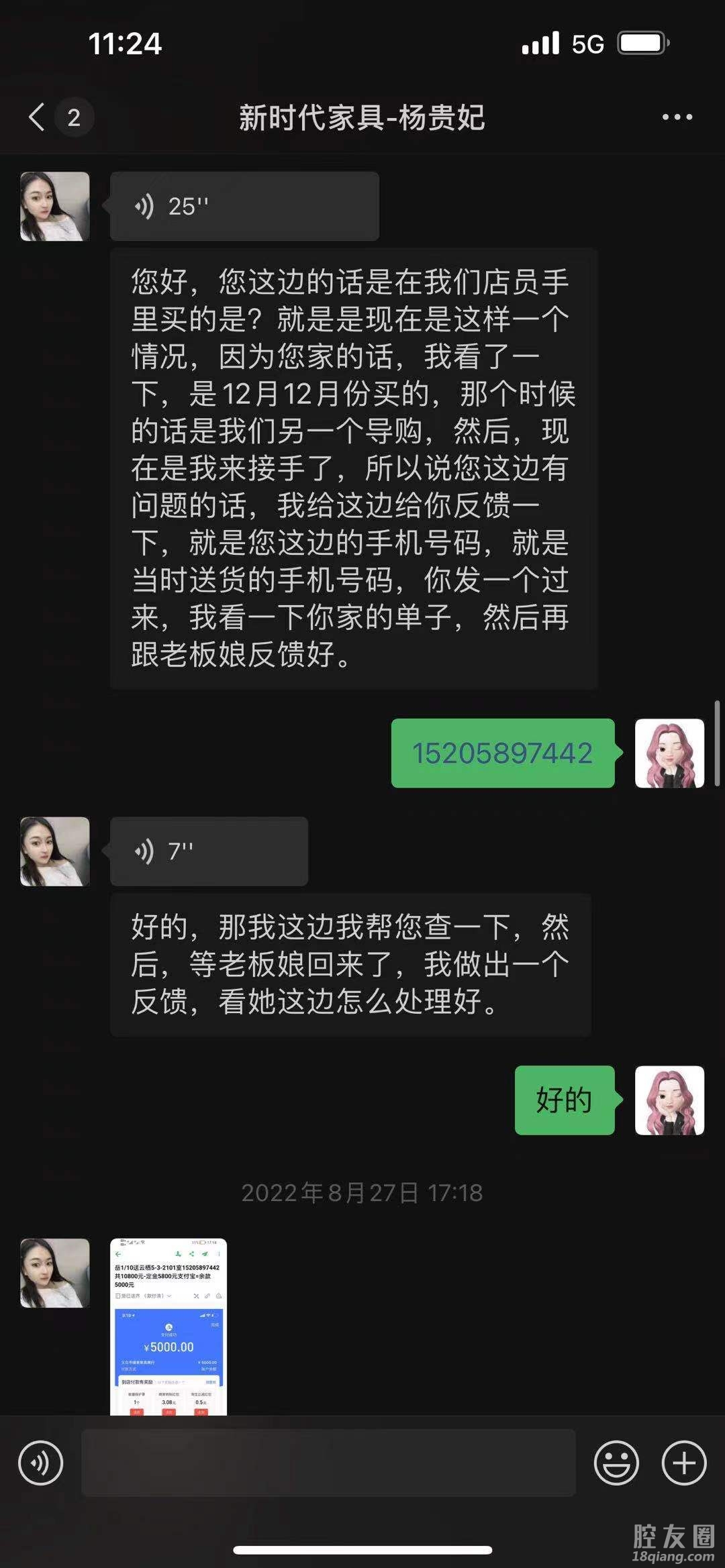
Task: Go back to the chat list
Action: [38, 117]
